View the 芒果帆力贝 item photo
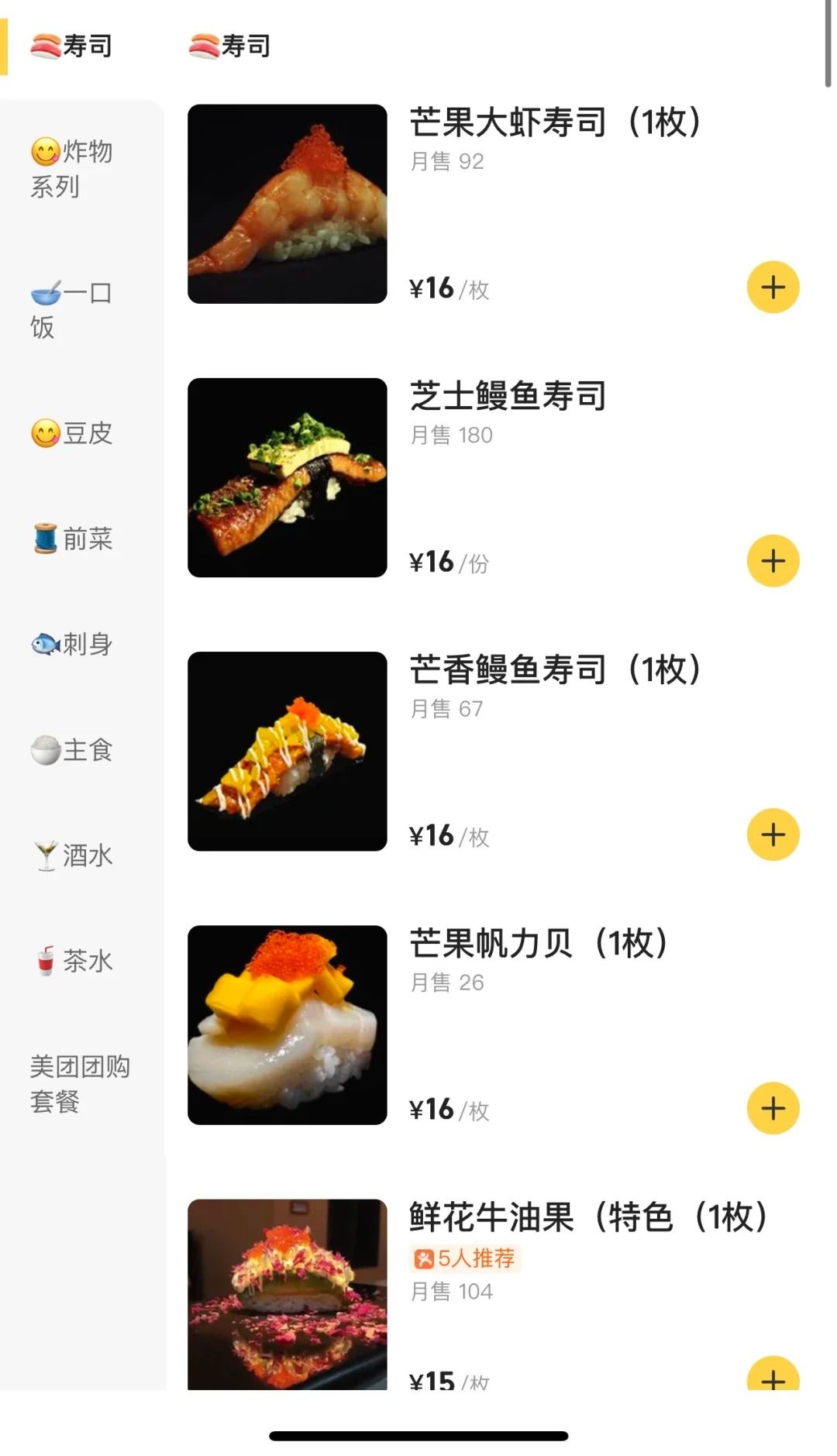Viewport: 837px width, 1456px height. (287, 1024)
